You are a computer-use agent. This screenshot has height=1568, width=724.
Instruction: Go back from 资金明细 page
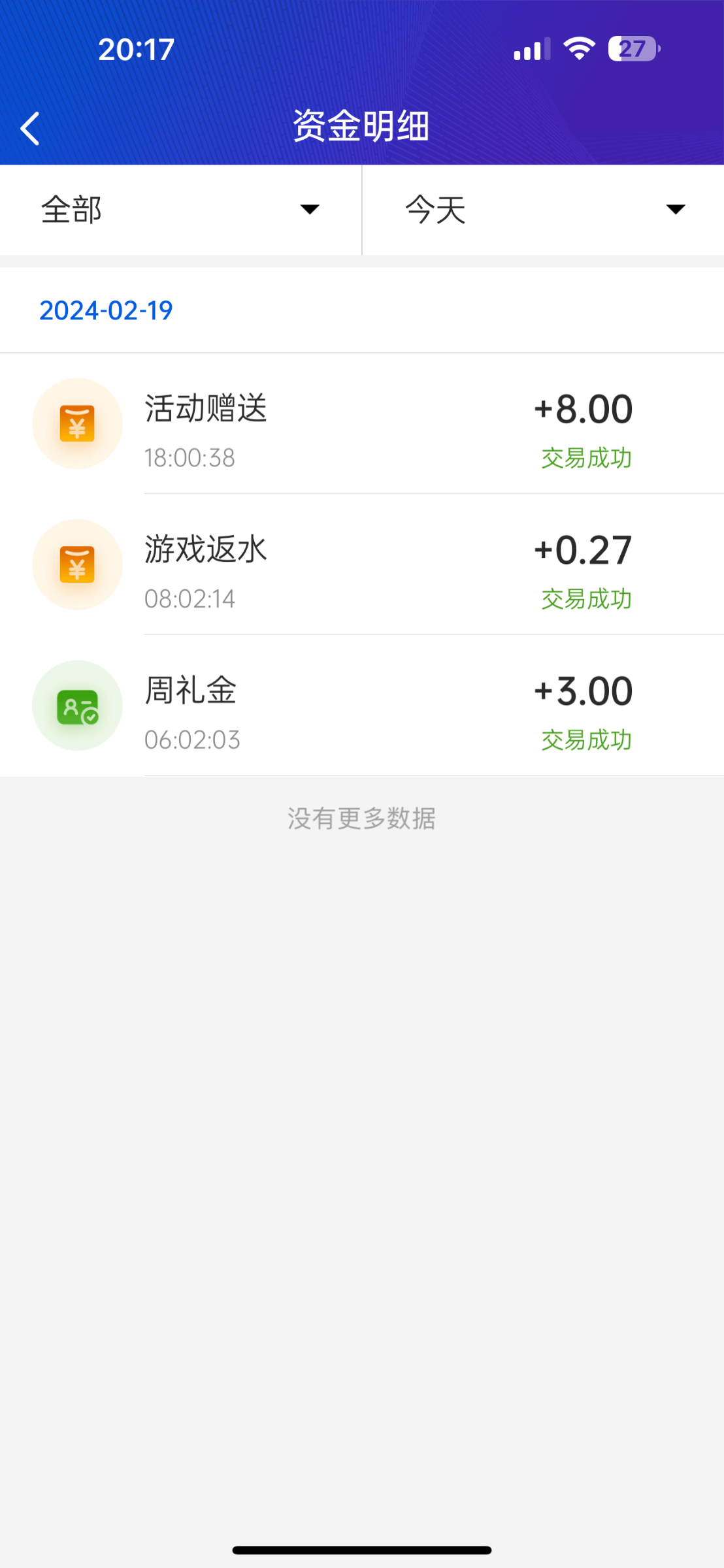coord(30,128)
